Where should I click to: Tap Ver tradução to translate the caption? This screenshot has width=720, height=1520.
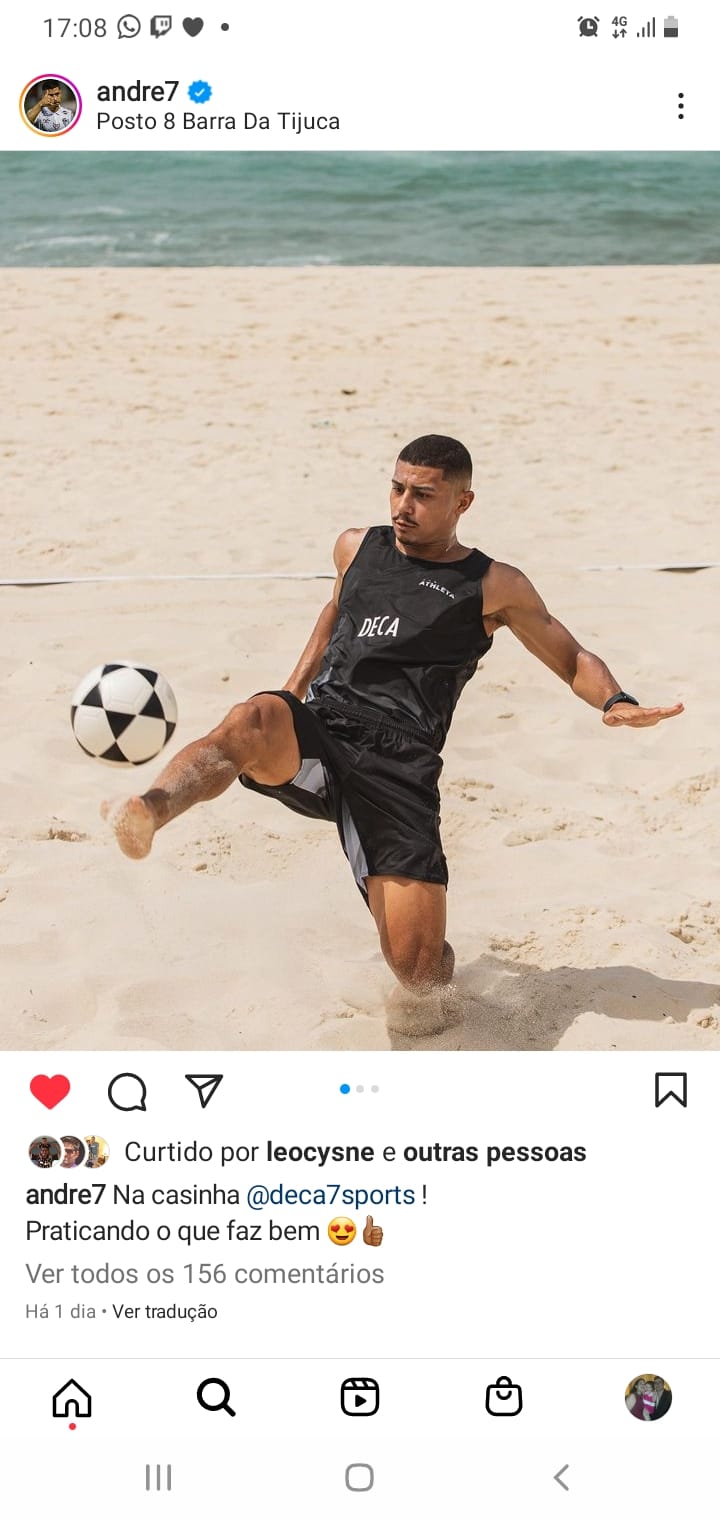165,1311
